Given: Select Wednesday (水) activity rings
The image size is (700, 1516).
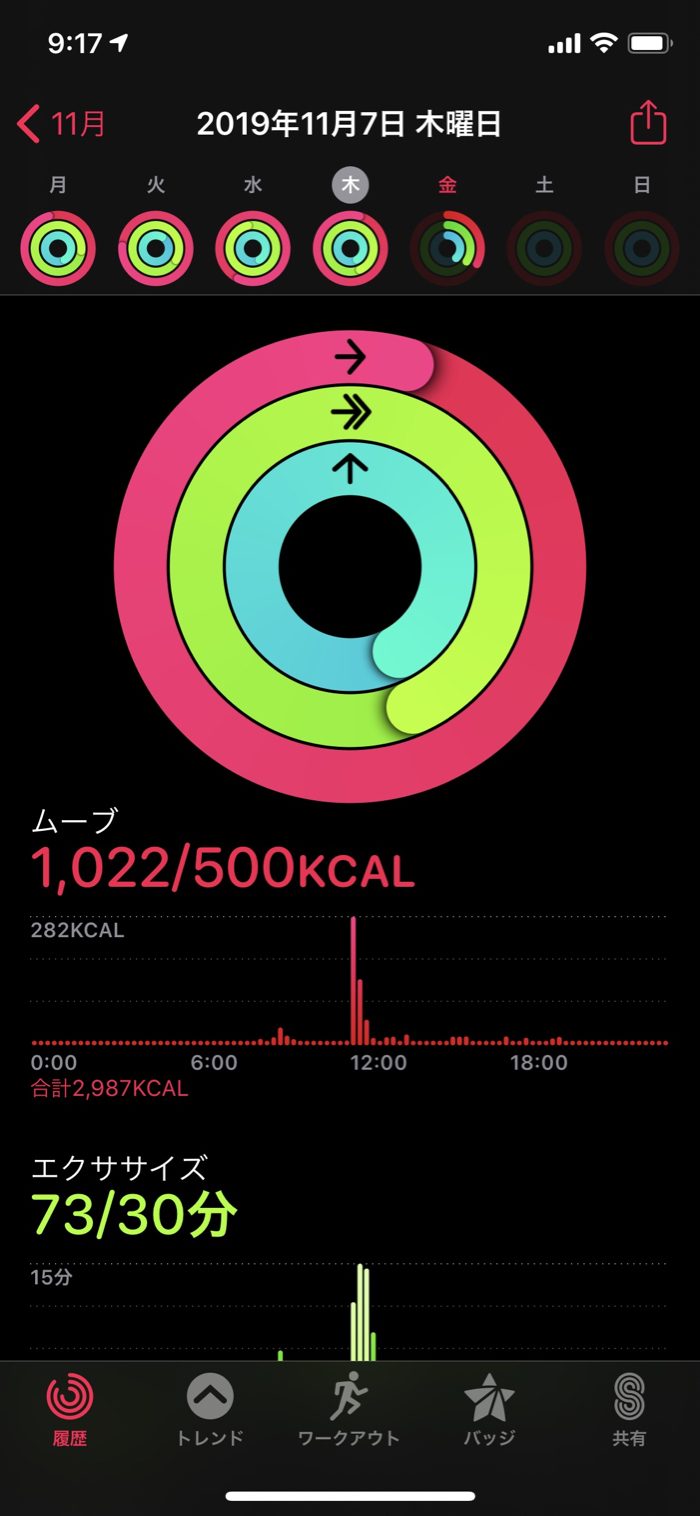Looking at the screenshot, I should point(253,248).
